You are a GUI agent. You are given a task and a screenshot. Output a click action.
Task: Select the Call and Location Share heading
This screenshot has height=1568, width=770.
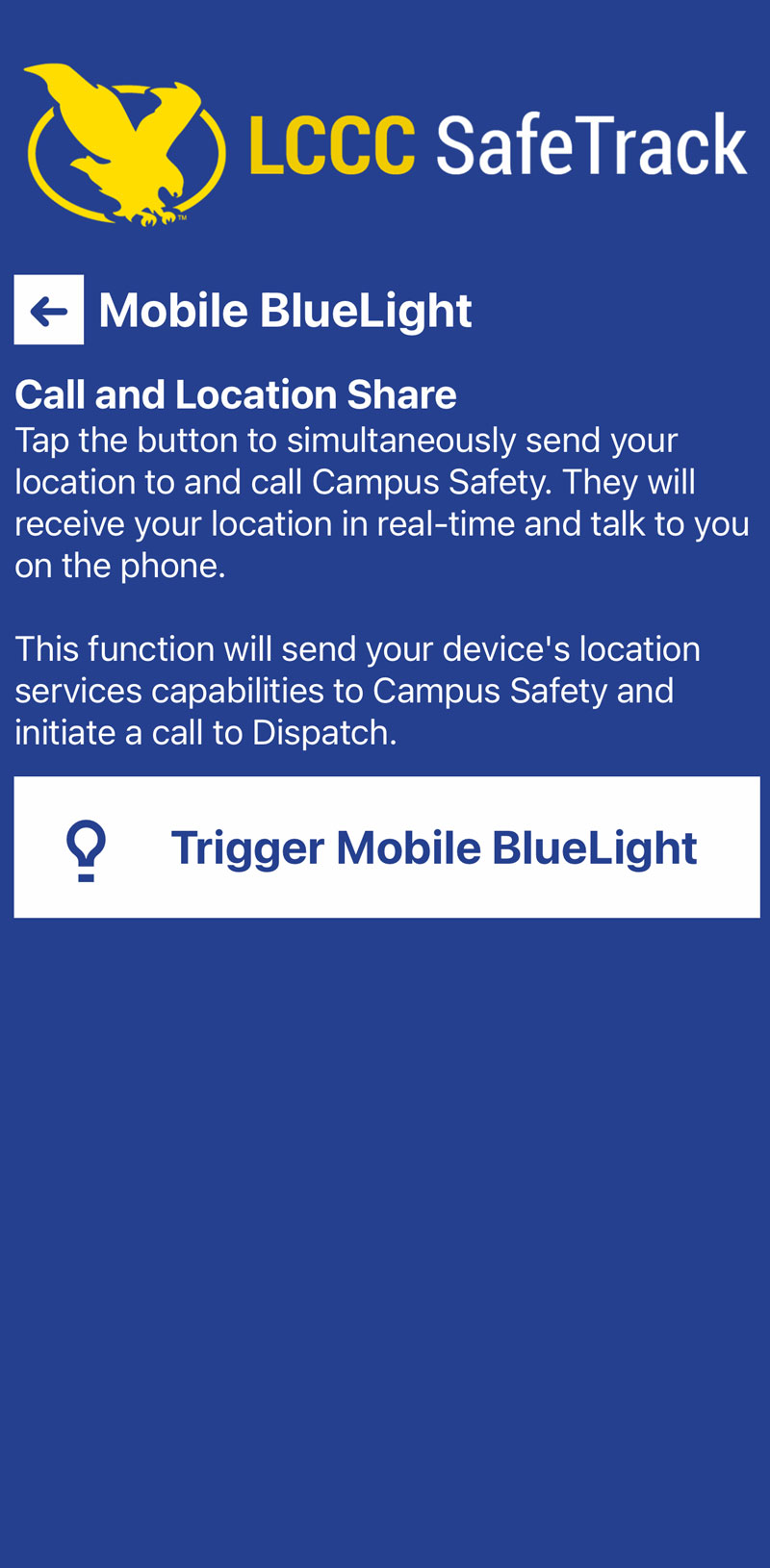coord(235,393)
